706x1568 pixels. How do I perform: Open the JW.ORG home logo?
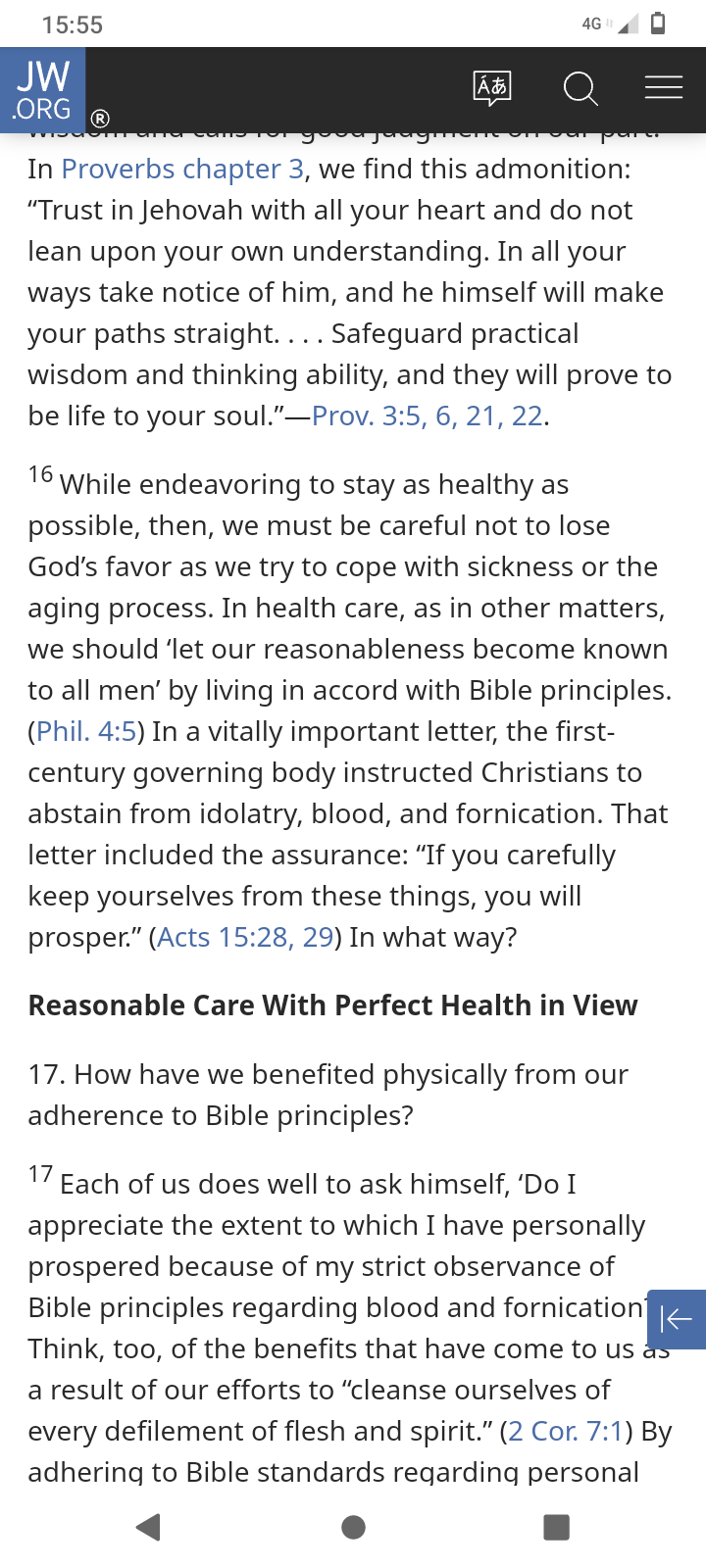pyautogui.click(x=42, y=89)
